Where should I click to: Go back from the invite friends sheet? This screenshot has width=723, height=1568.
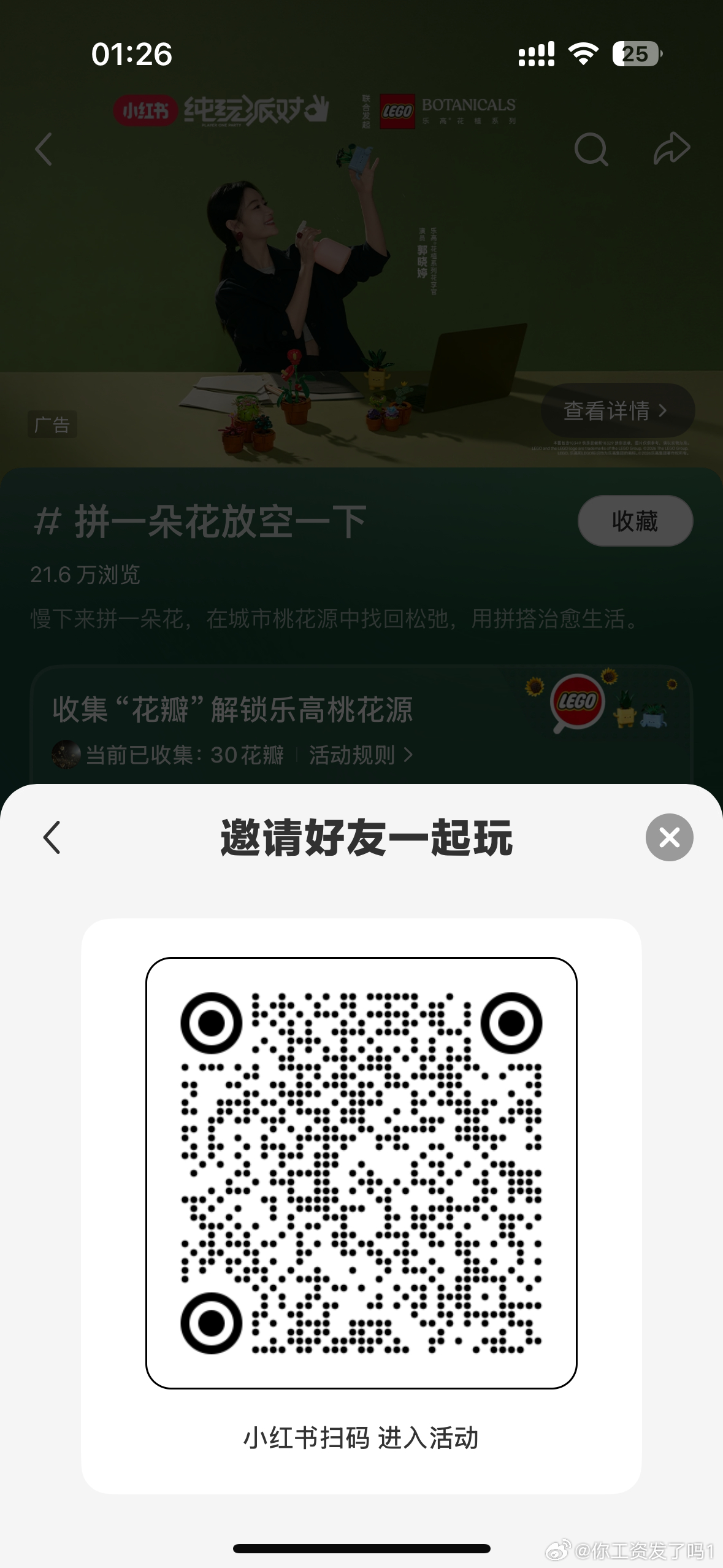pos(52,837)
